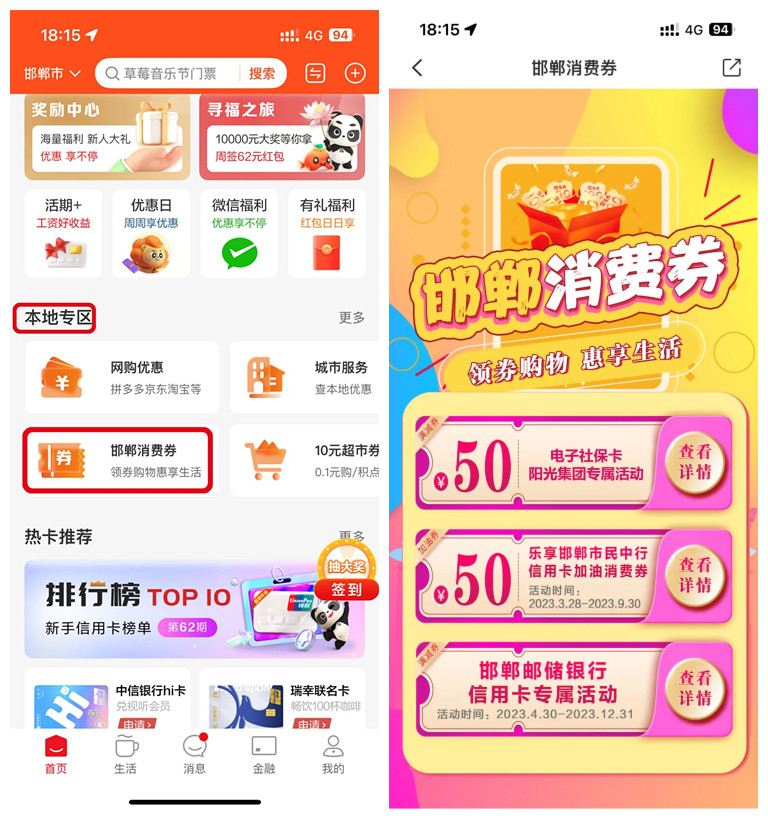Screen dimensions: 768x820
Task: Open the plus icon menu in header
Action: tap(355, 73)
